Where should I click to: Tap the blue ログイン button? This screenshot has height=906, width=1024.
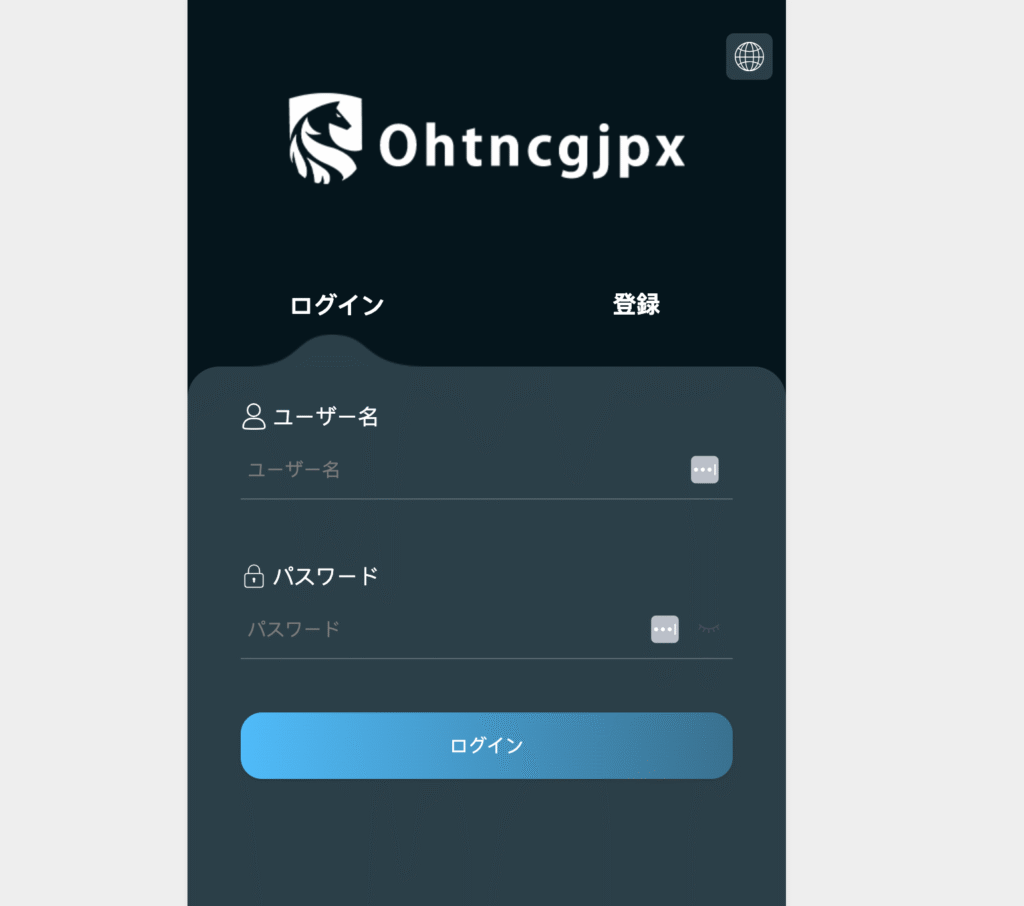pyautogui.click(x=486, y=746)
